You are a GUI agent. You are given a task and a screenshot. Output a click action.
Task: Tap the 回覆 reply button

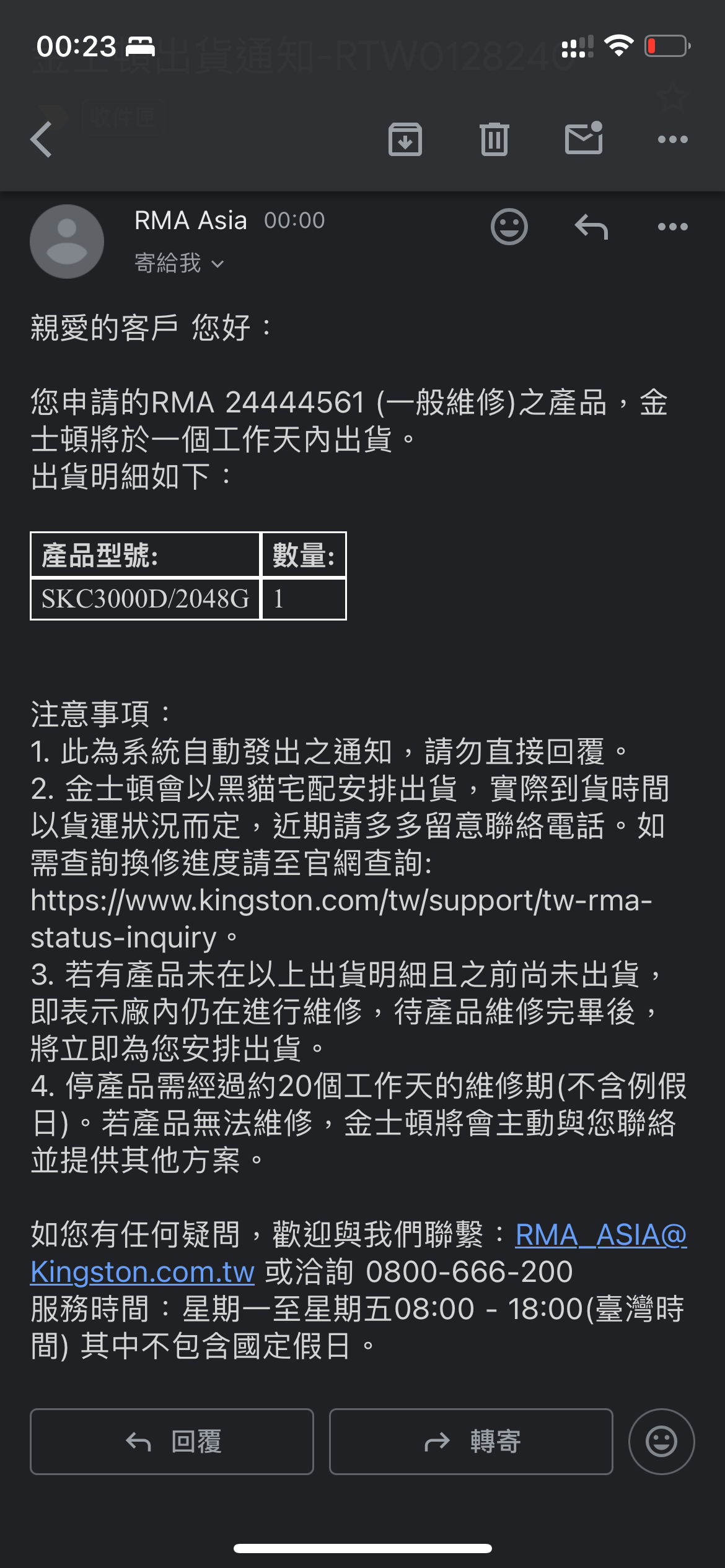pyautogui.click(x=172, y=1442)
